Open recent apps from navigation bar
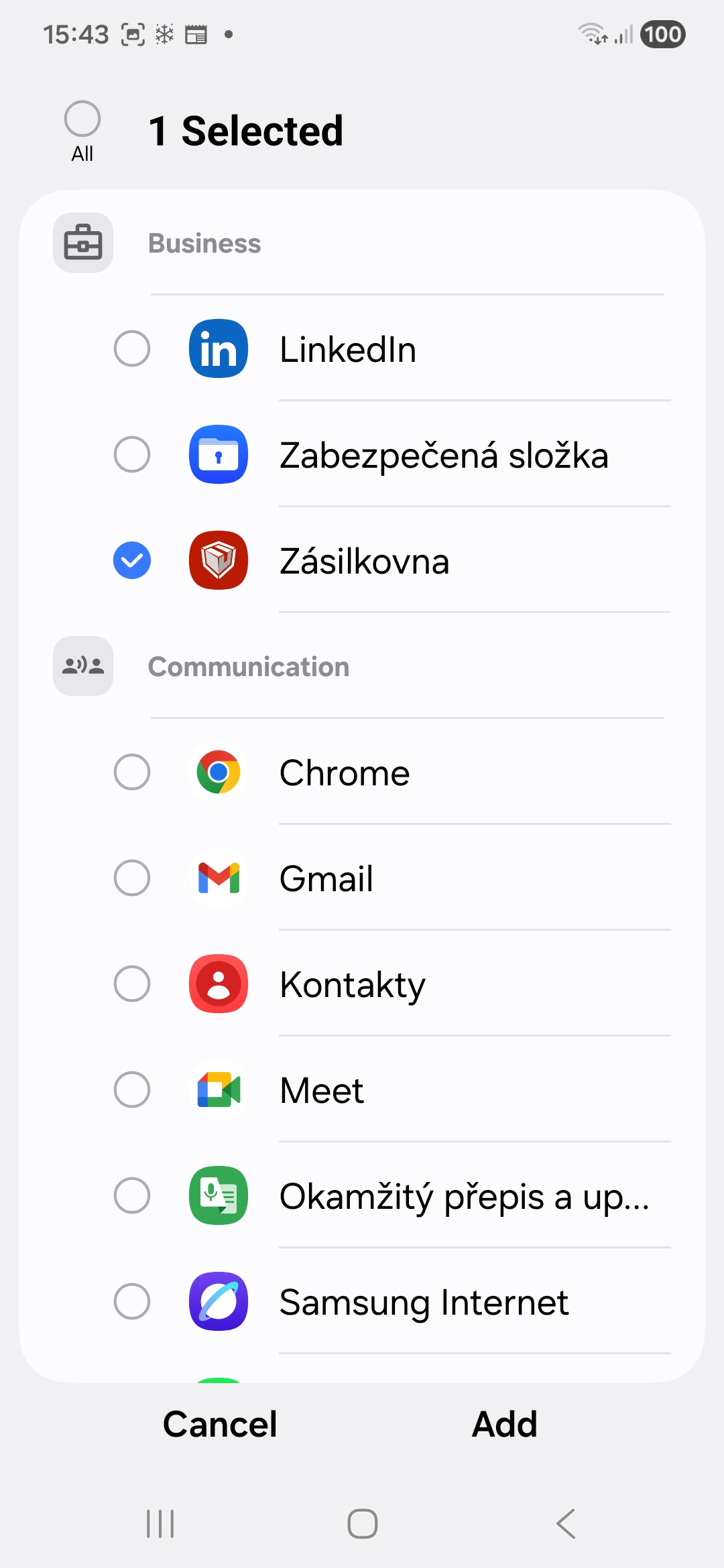The height and width of the screenshot is (1568, 724). click(160, 1524)
